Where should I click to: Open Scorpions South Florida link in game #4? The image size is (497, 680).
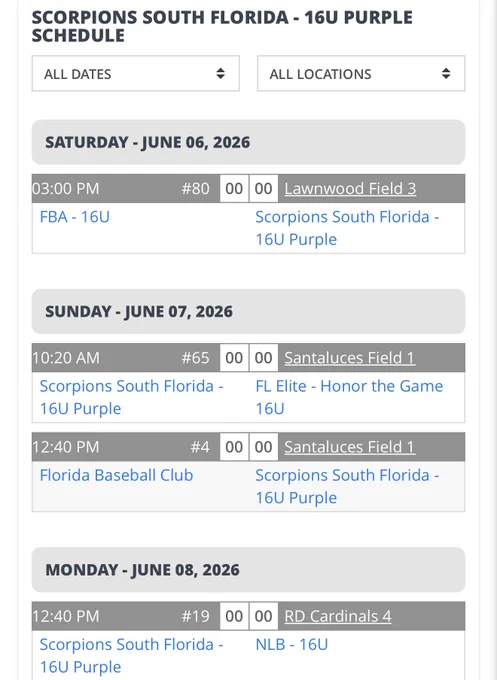coord(347,486)
